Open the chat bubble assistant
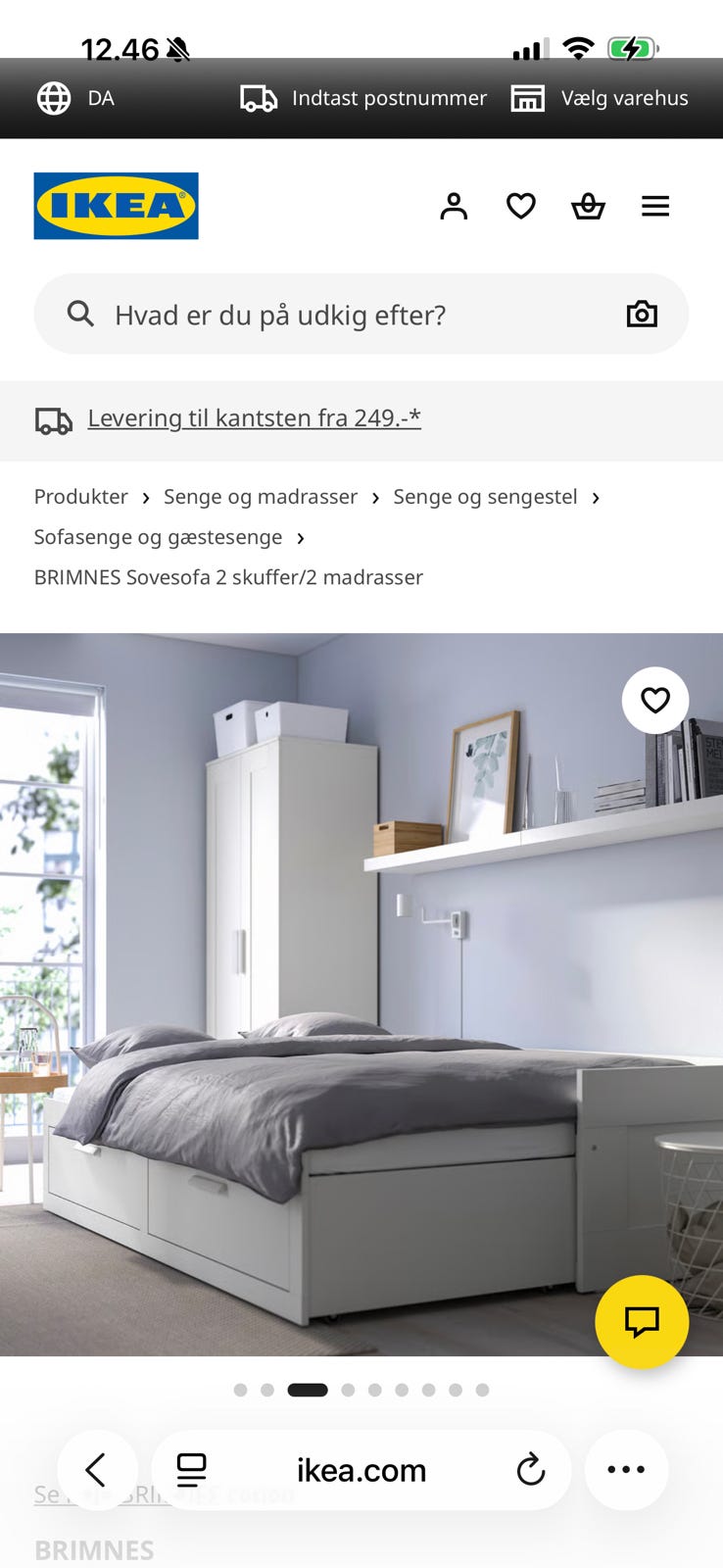723x1568 pixels. point(641,1321)
